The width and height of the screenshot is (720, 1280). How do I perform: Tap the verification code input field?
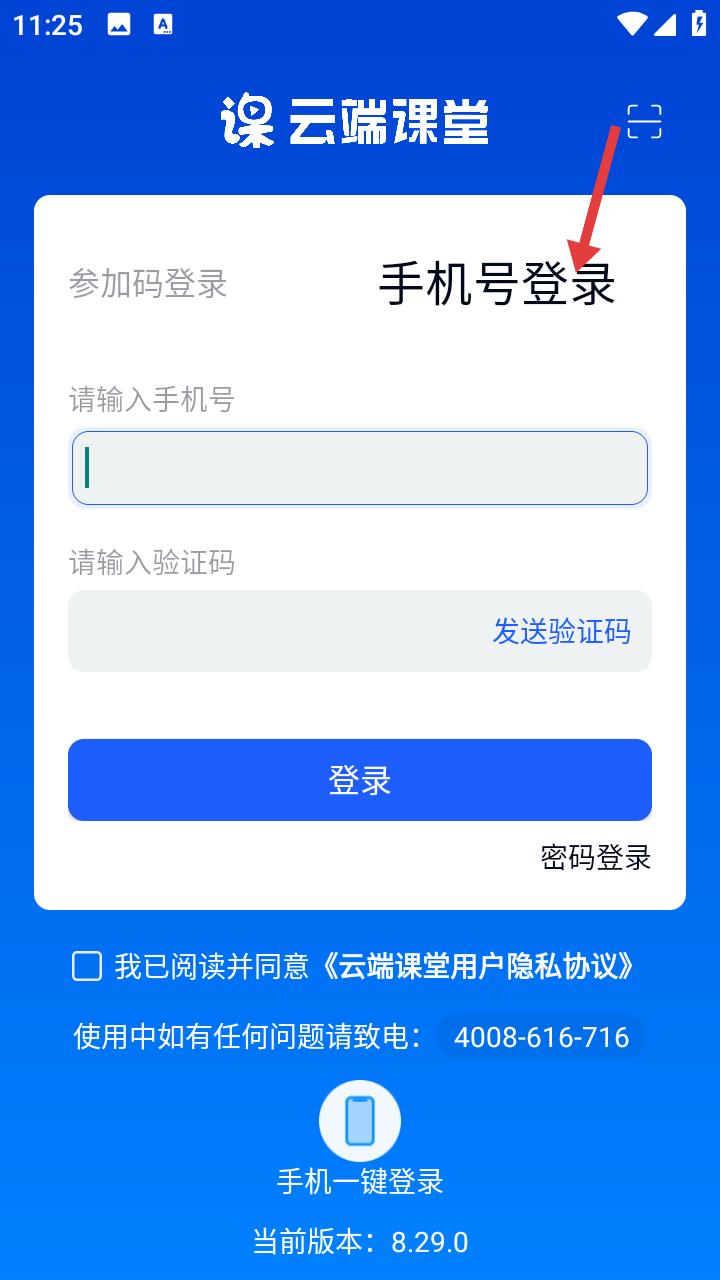point(270,631)
